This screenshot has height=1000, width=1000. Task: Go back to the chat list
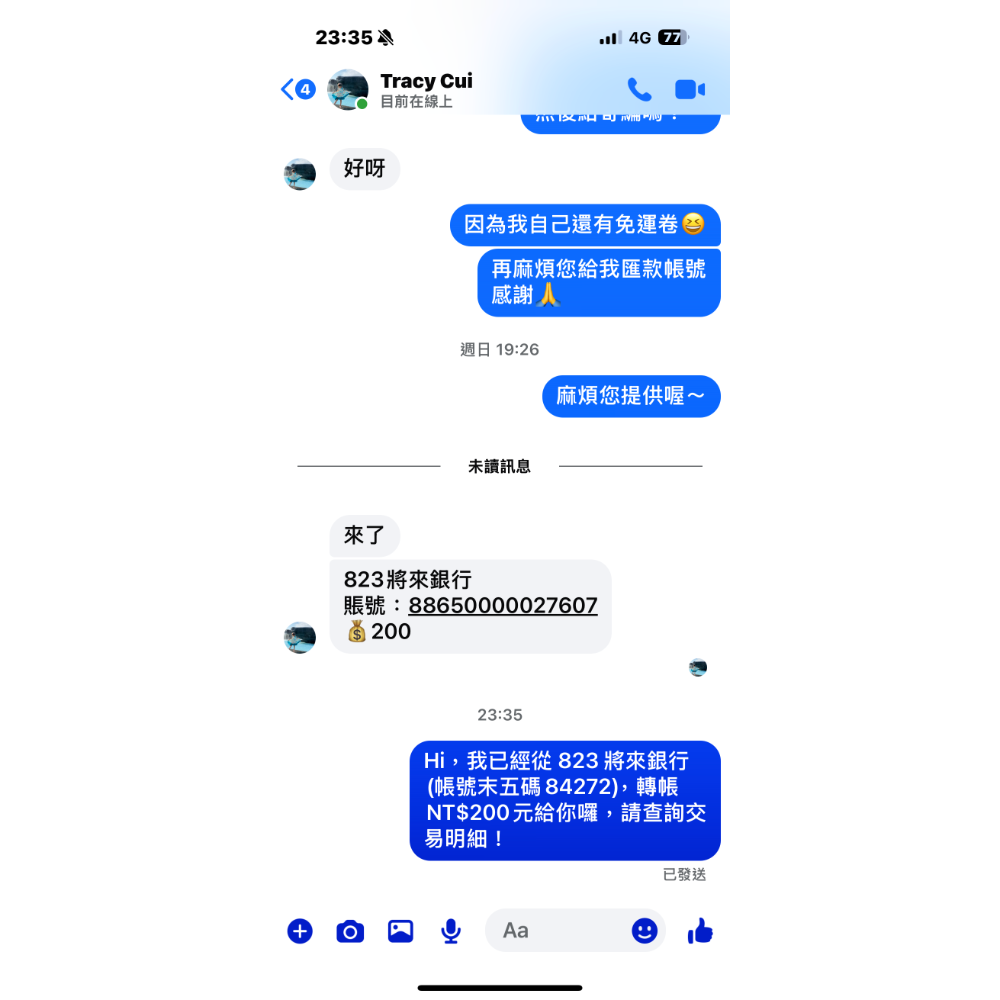(296, 89)
